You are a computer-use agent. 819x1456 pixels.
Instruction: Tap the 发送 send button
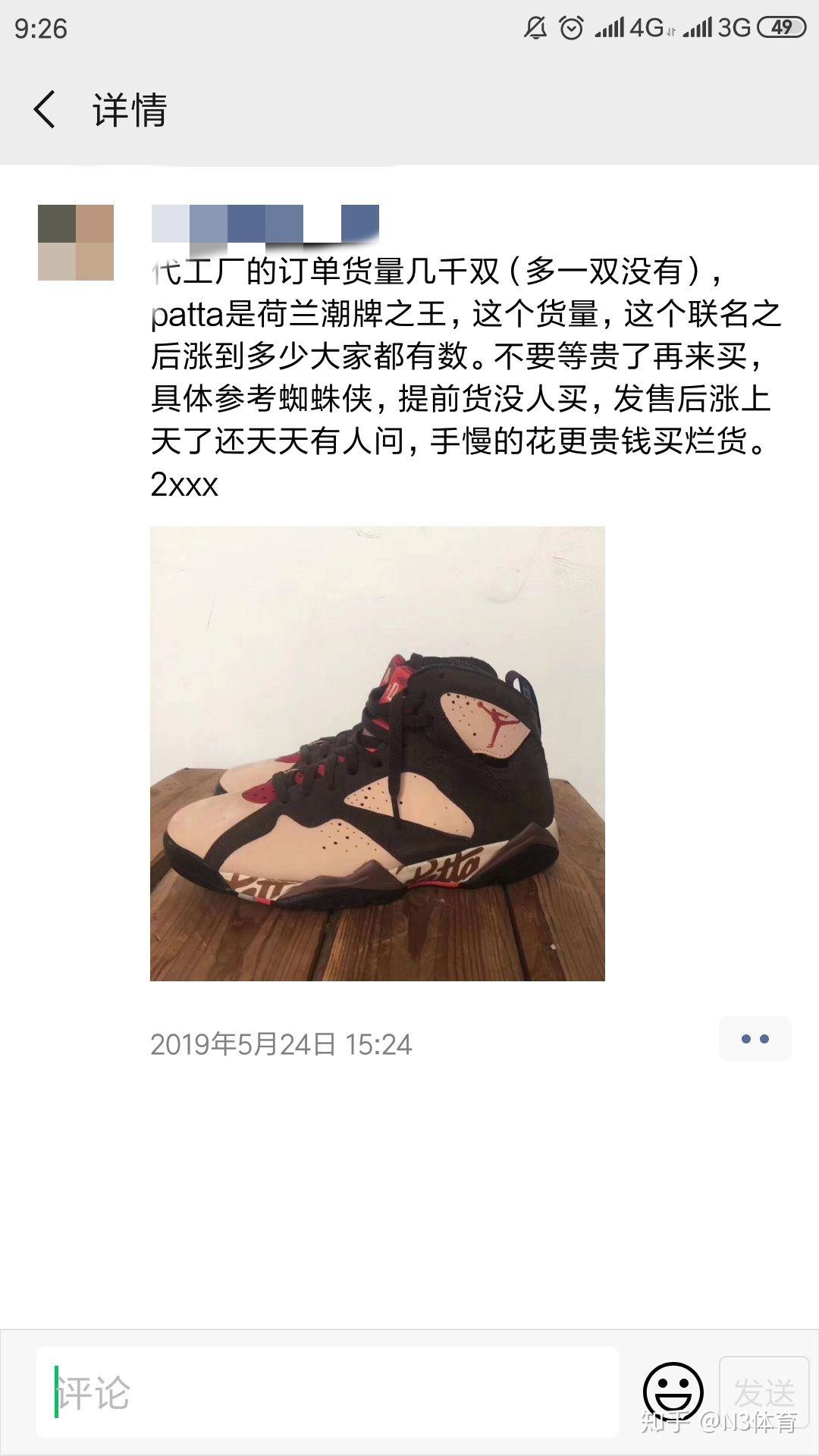763,1392
